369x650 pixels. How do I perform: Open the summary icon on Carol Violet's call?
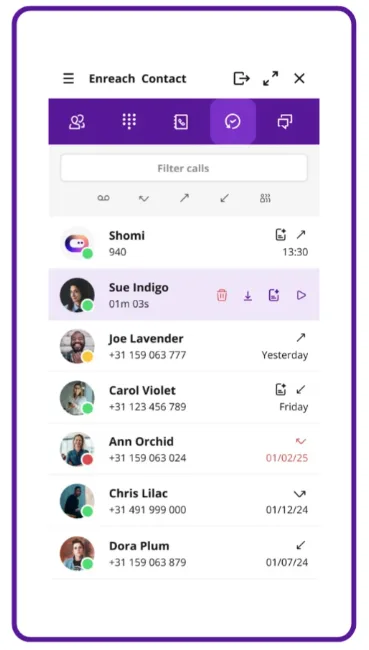tap(281, 390)
